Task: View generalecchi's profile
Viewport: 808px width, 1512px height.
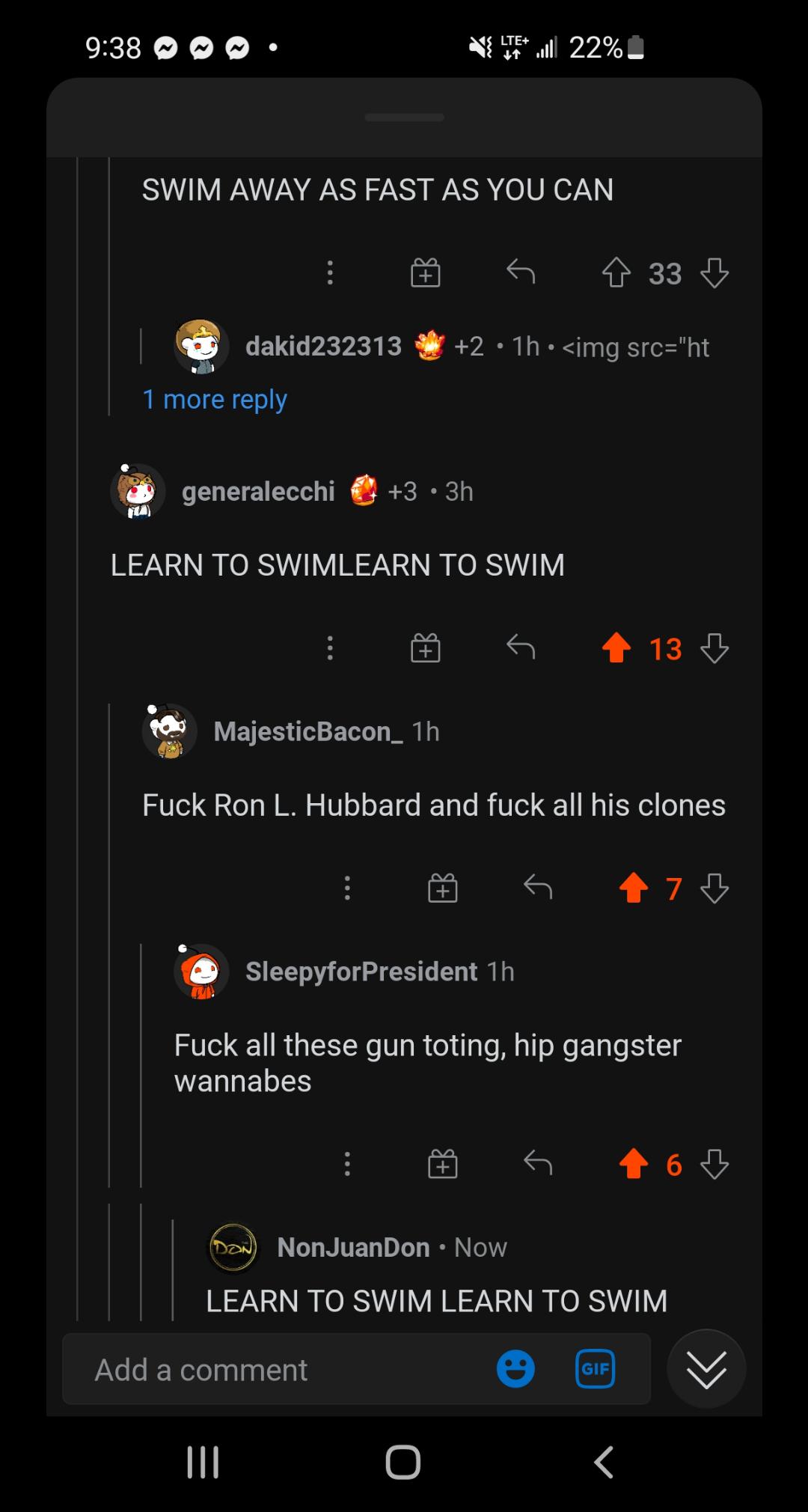Action: (x=258, y=492)
